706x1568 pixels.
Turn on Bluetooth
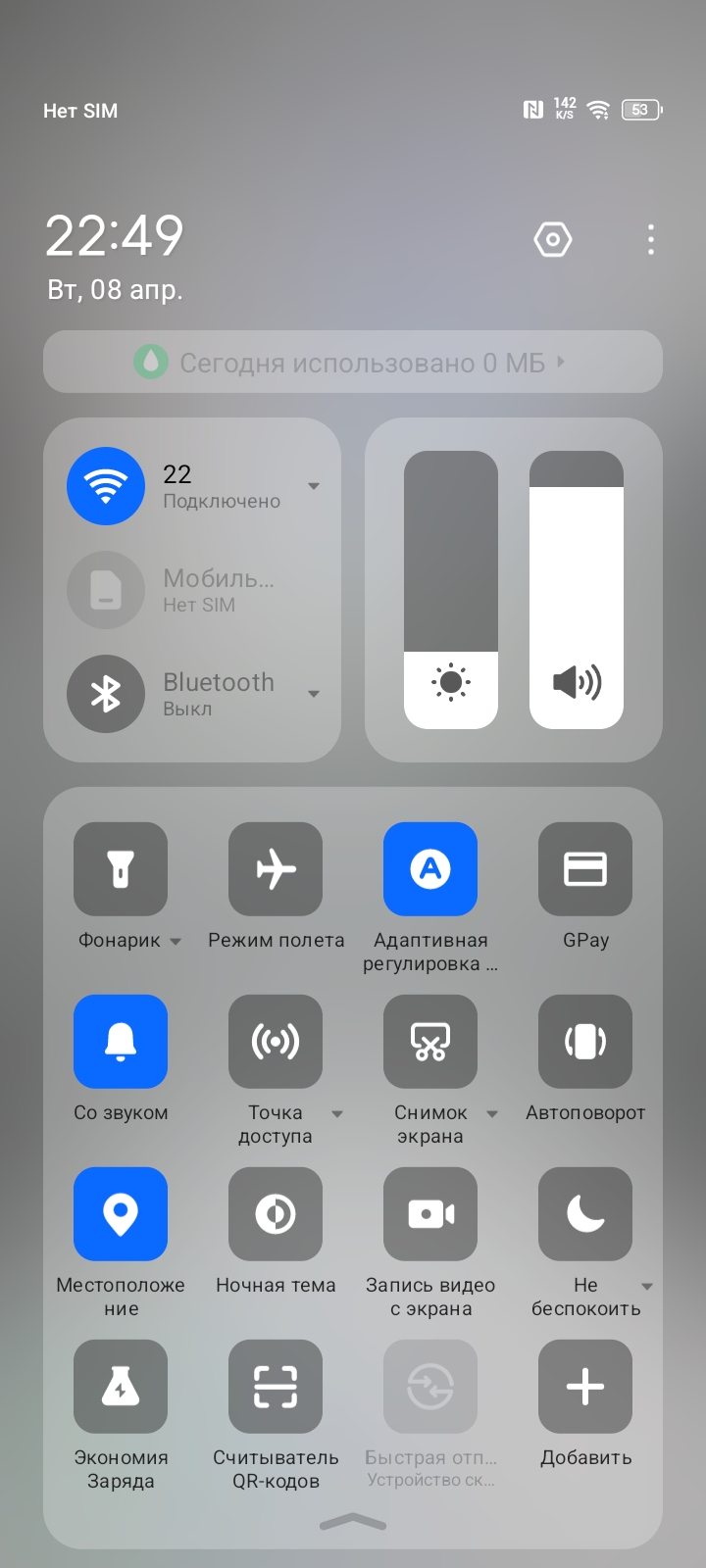pyautogui.click(x=106, y=694)
